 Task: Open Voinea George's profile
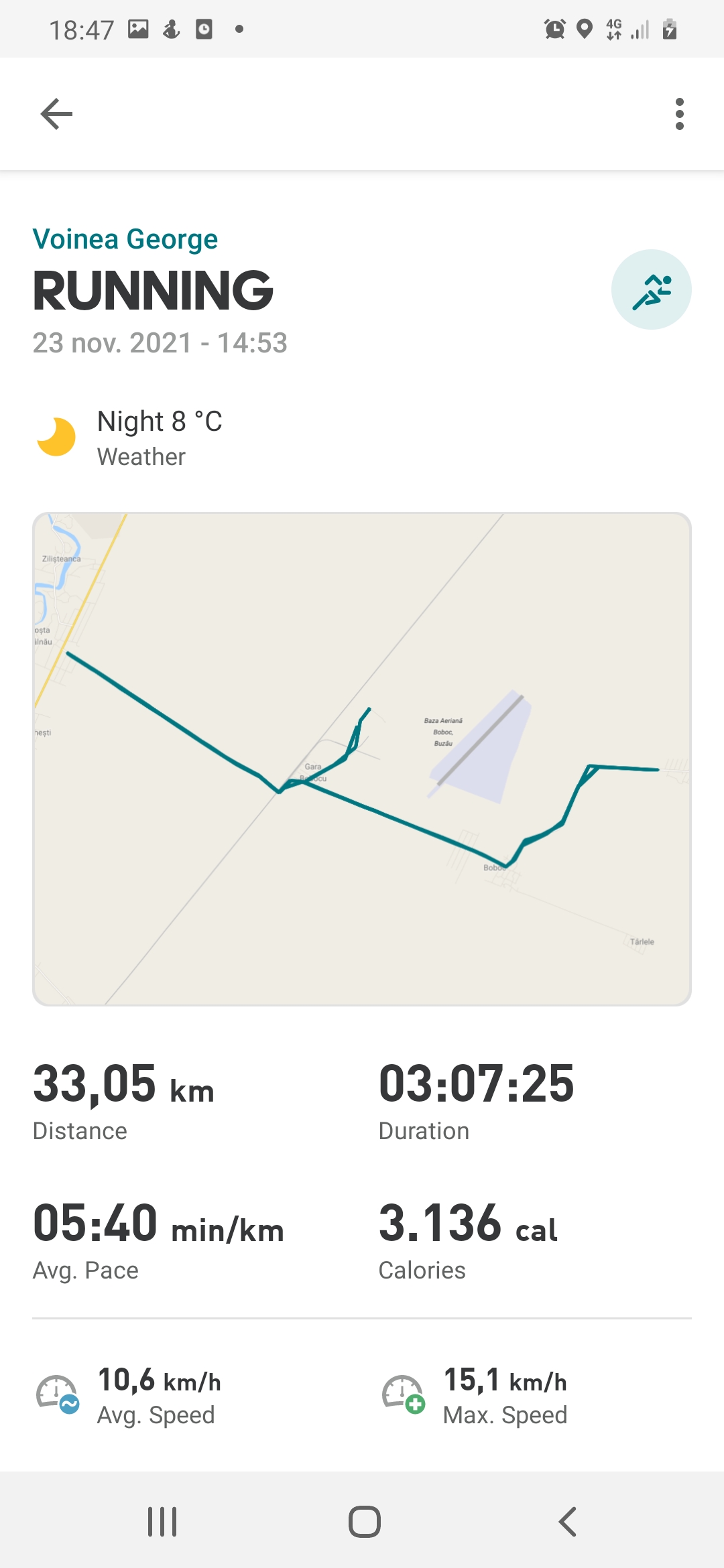tap(125, 239)
